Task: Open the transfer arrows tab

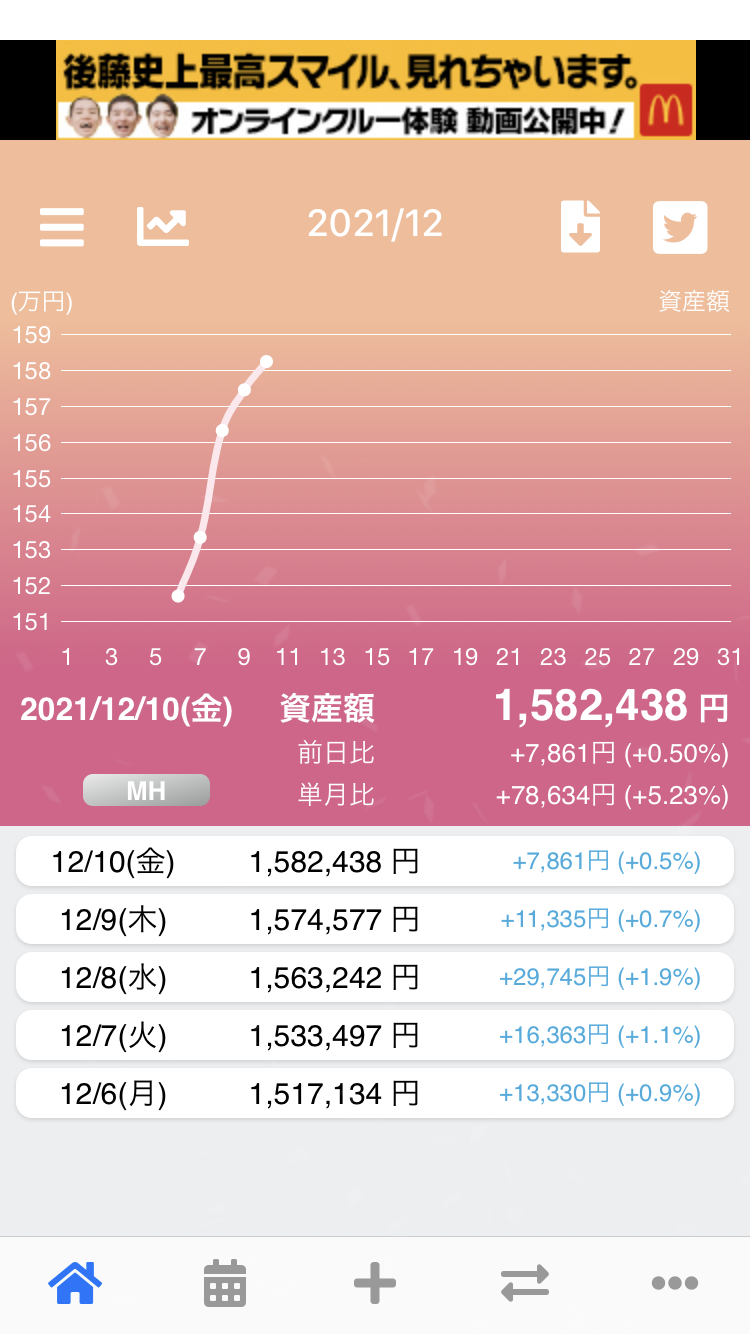Action: tap(525, 1283)
